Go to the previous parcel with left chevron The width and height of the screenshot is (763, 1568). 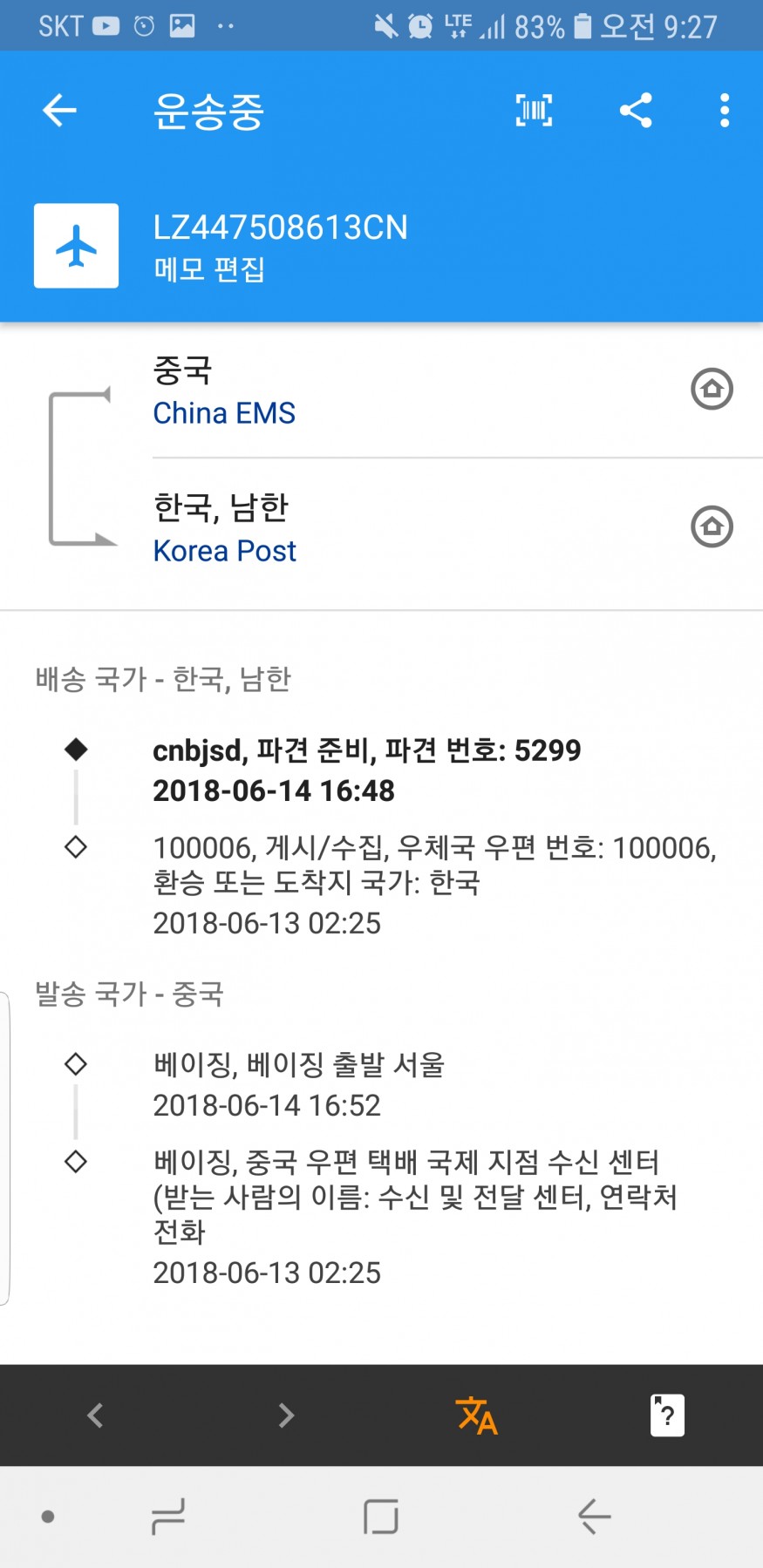coord(95,1415)
